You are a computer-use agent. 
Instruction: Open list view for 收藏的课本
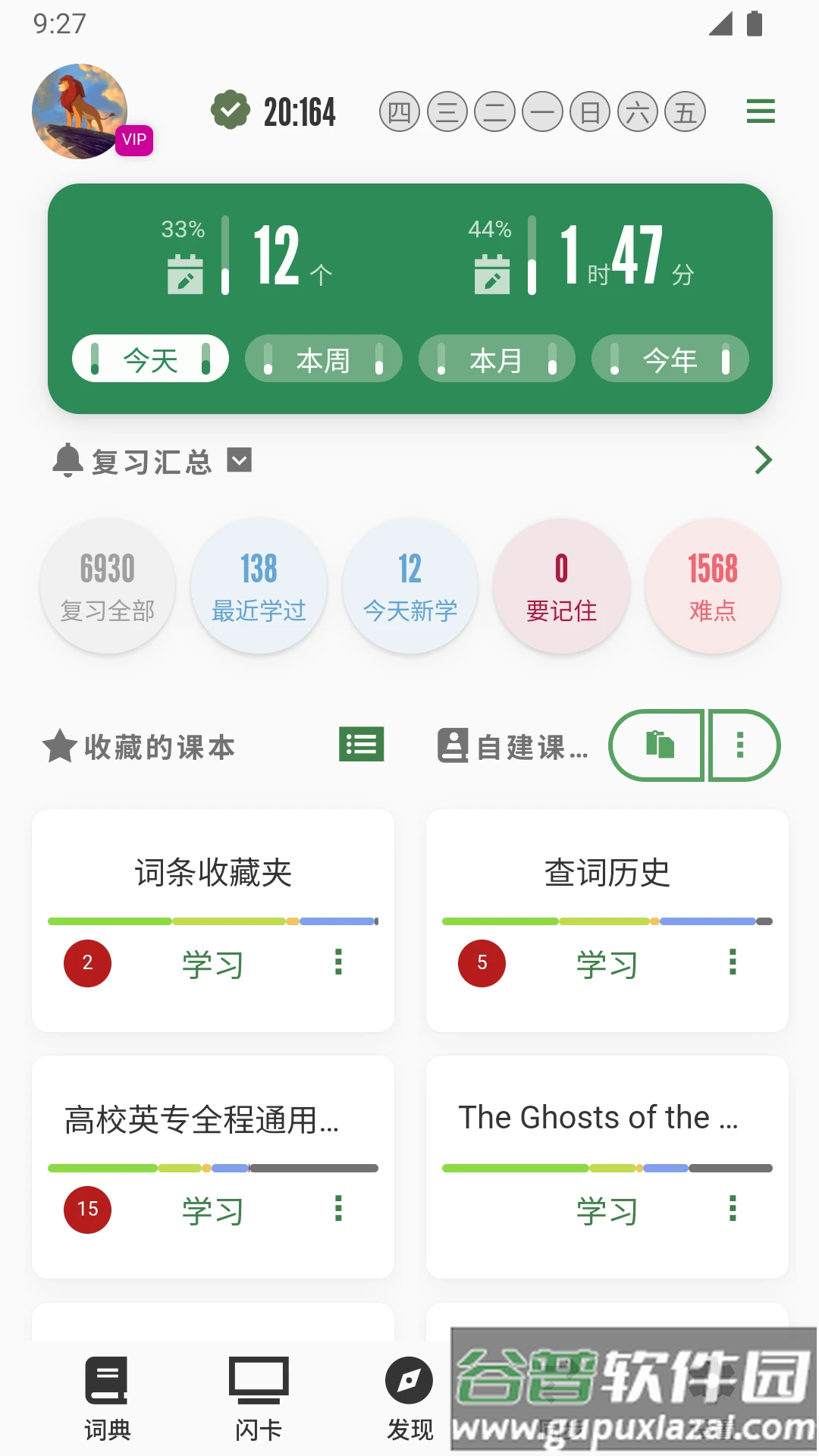pyautogui.click(x=362, y=745)
